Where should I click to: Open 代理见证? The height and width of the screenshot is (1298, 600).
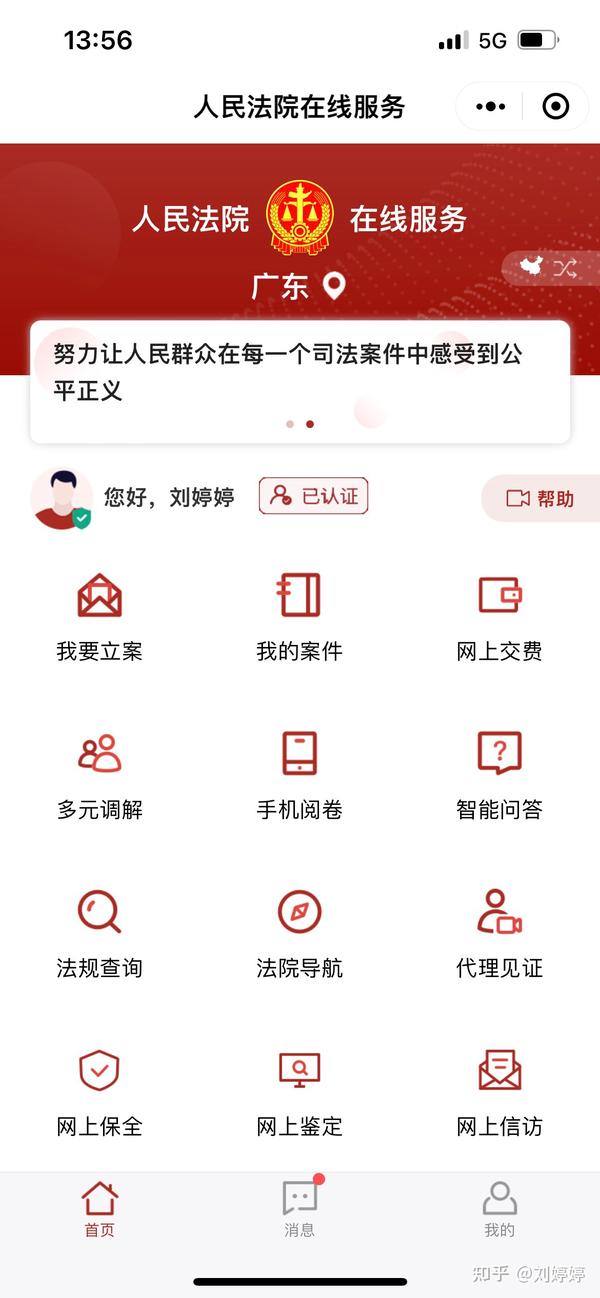(499, 934)
